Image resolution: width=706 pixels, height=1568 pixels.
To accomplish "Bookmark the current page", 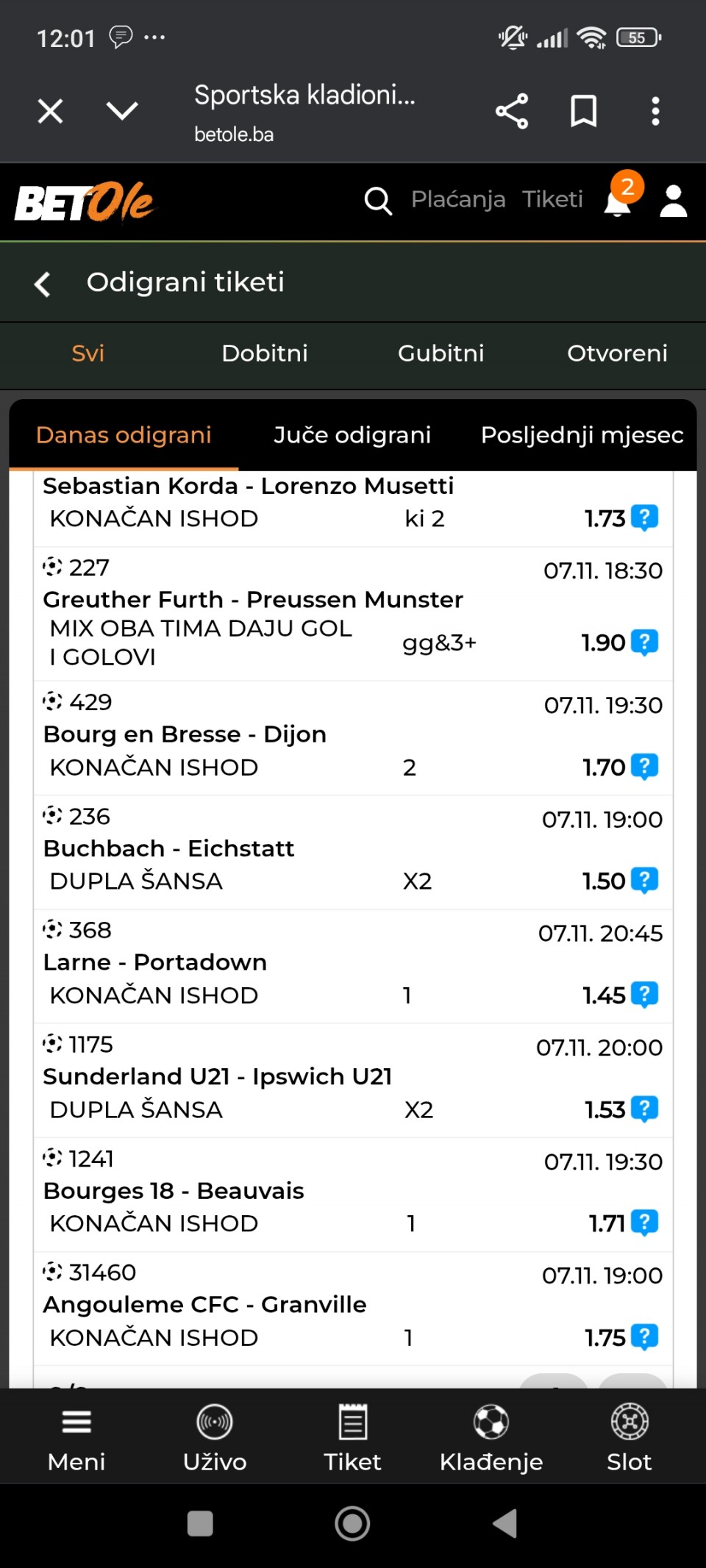I will pos(583,112).
